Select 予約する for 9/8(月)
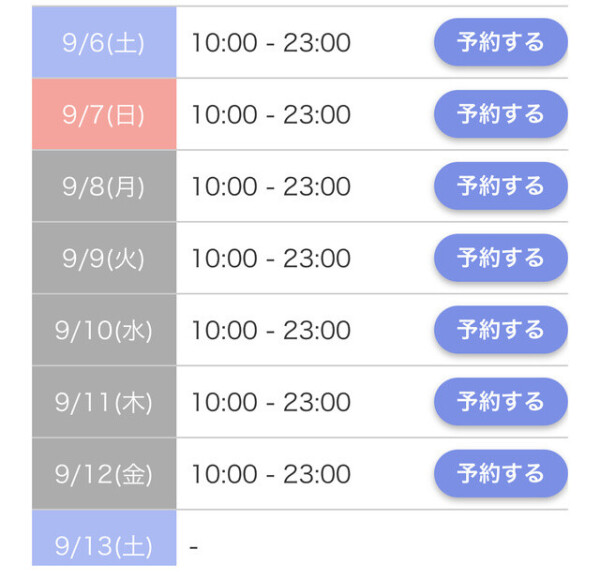This screenshot has width=600, height=579. click(500, 186)
